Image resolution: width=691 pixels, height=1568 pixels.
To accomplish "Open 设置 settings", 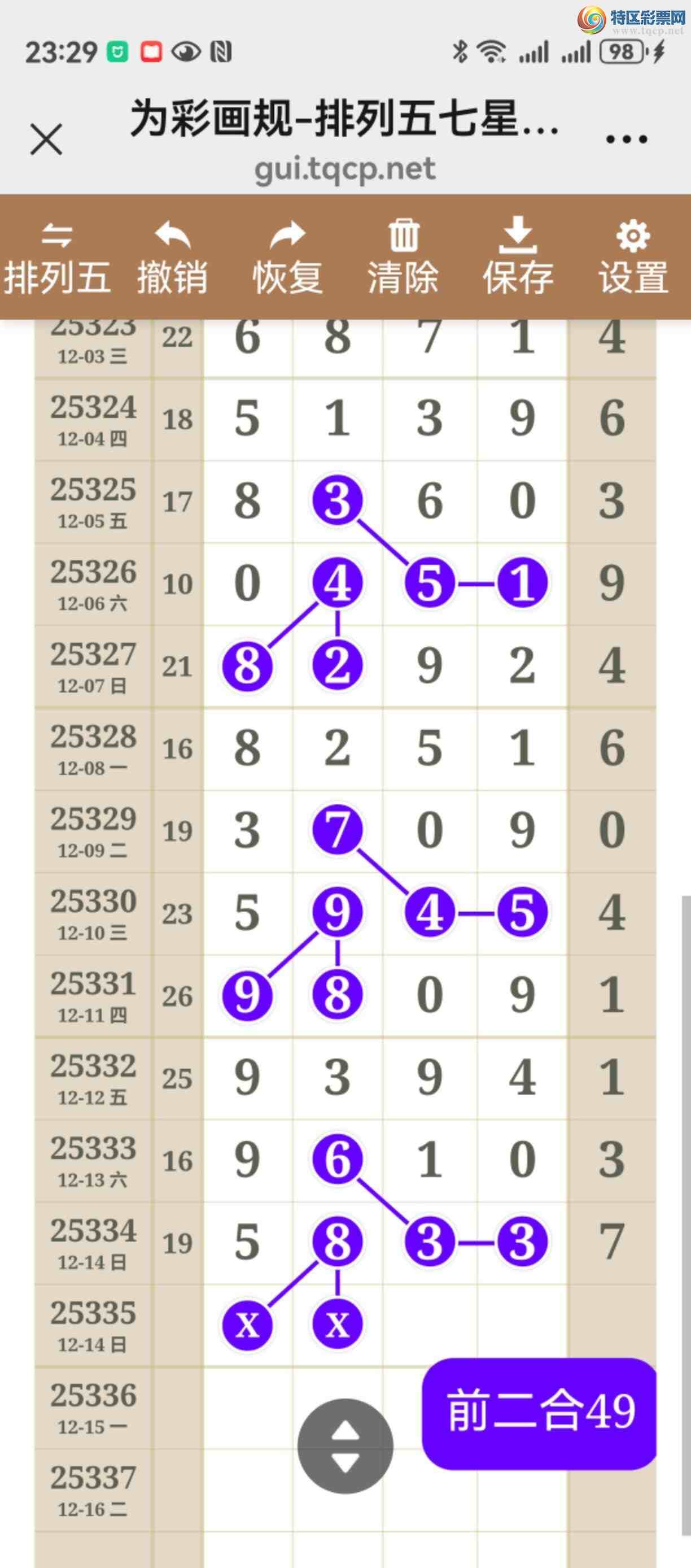I will pyautogui.click(x=633, y=259).
